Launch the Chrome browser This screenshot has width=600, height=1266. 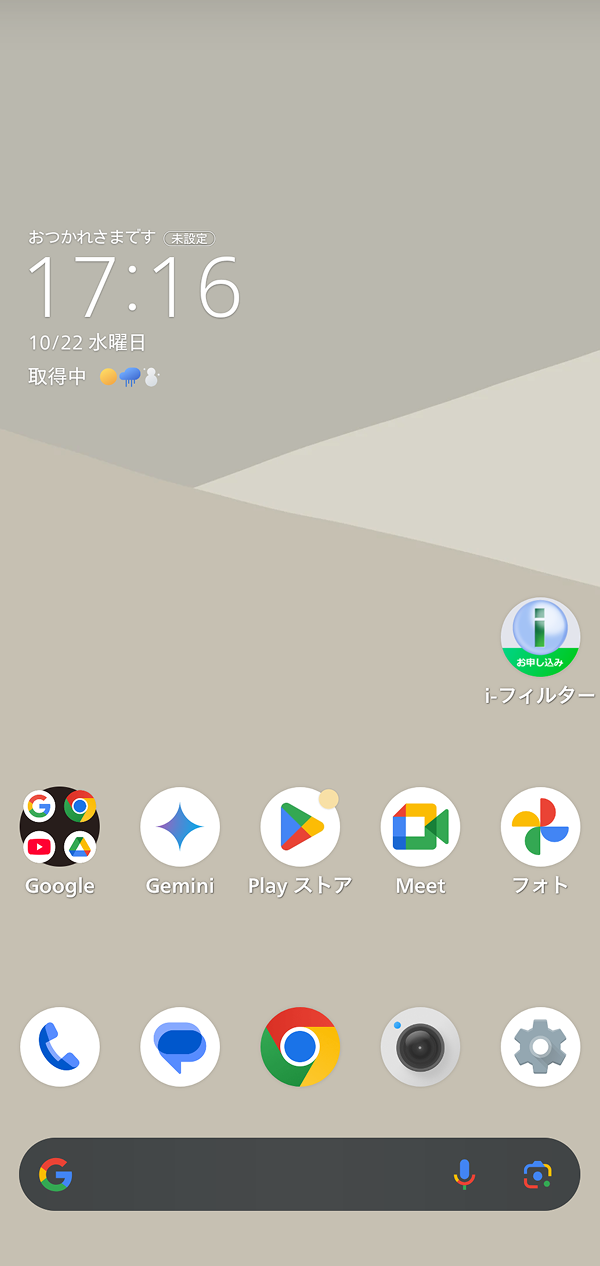click(300, 1047)
